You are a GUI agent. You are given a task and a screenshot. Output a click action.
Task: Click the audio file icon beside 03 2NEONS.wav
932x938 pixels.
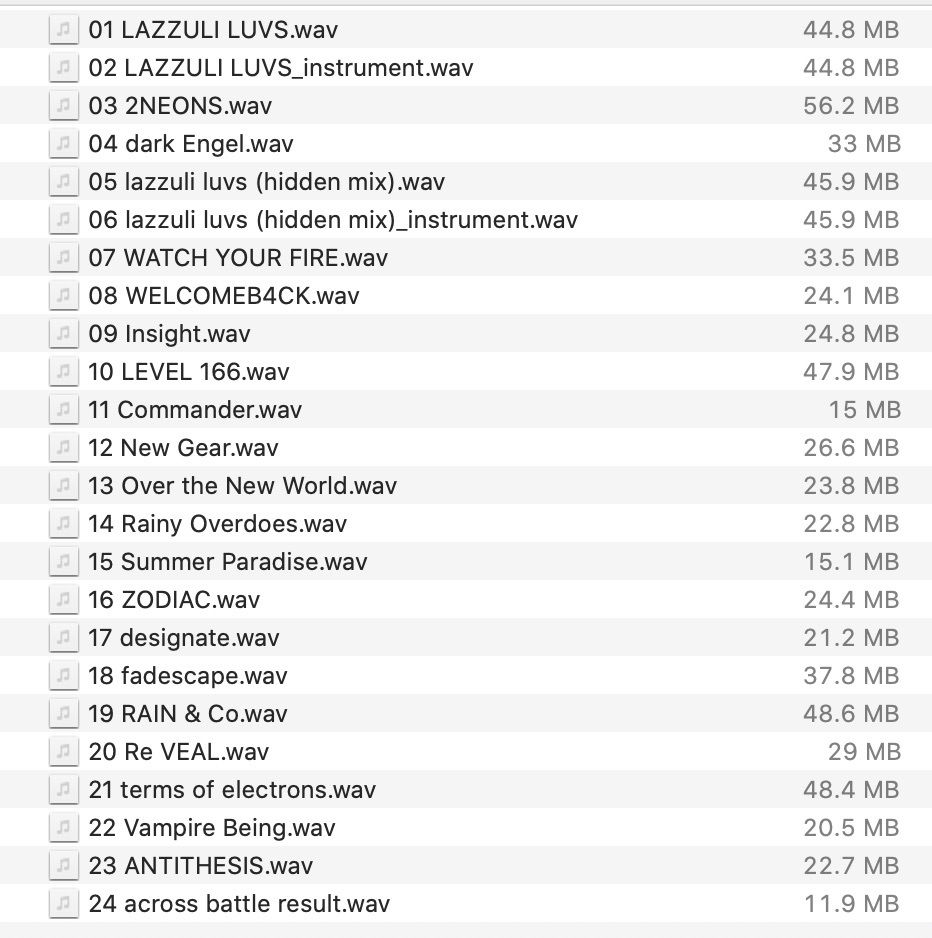[63, 105]
